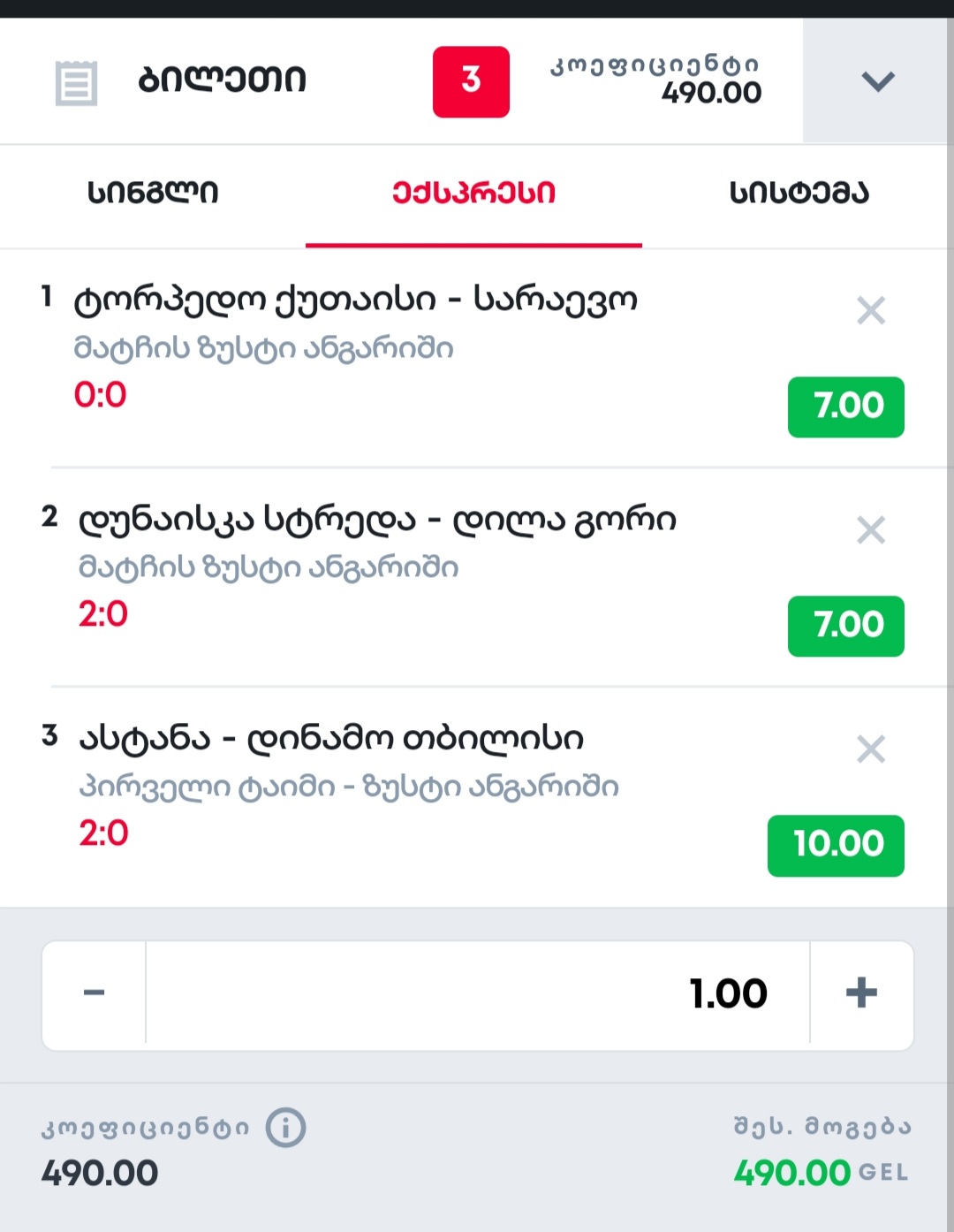Remove ასტანა - დინამო თბილისი bet
Viewport: 954px width, 1232px height.
coord(871,749)
